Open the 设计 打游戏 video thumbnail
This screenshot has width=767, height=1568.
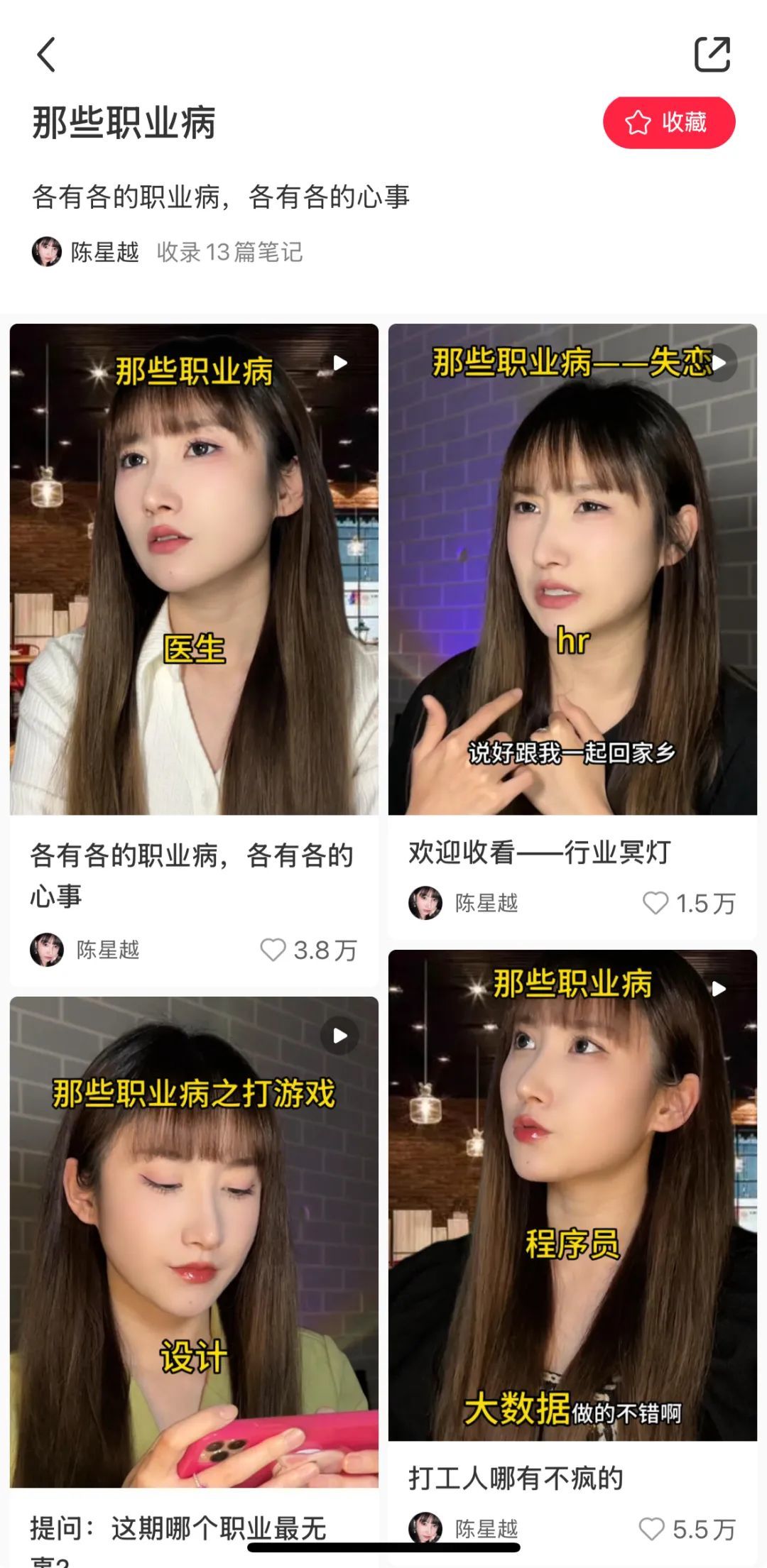pos(194,1241)
